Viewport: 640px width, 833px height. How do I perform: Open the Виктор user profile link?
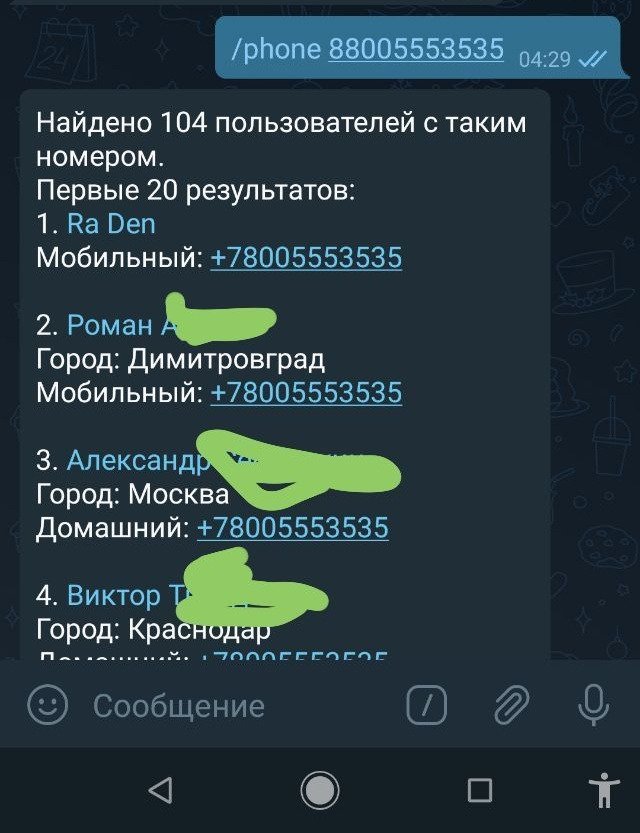[113, 596]
